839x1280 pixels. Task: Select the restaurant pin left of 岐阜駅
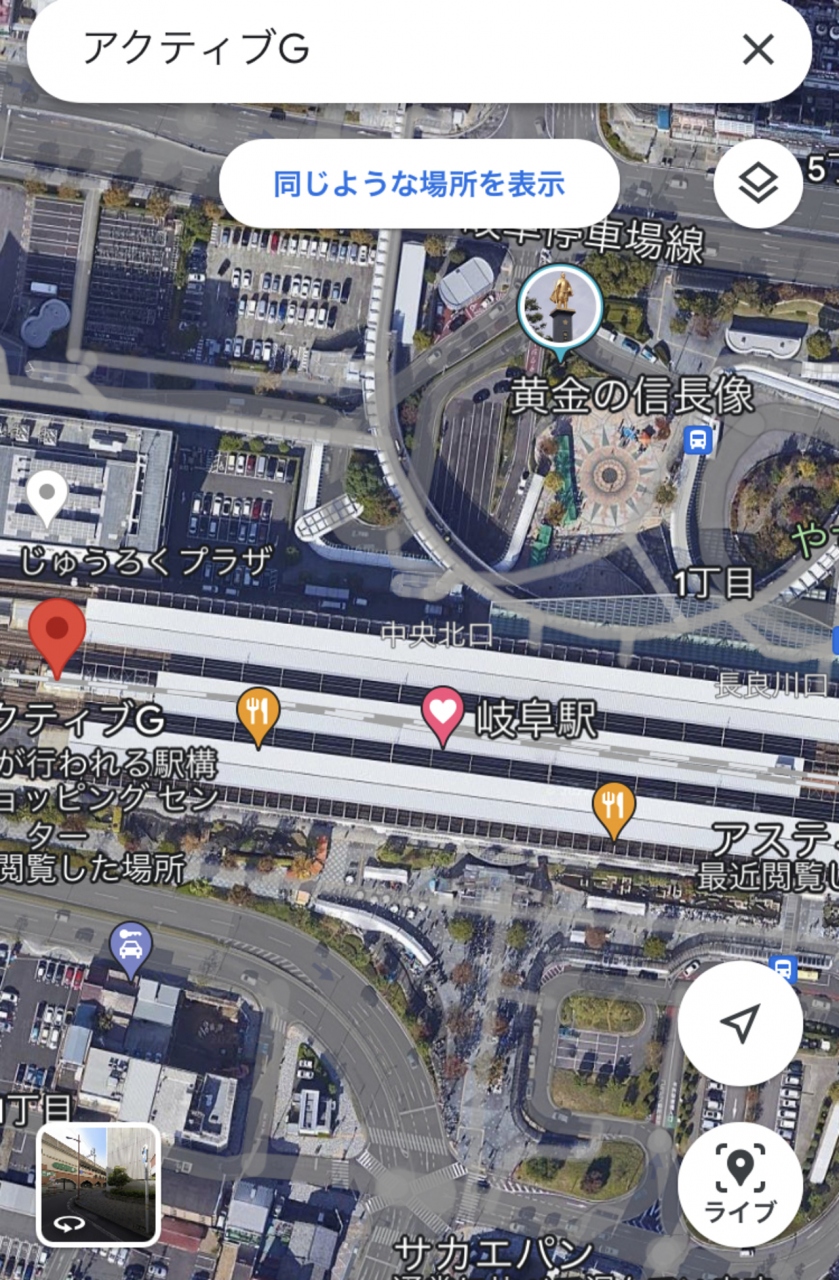click(x=258, y=714)
